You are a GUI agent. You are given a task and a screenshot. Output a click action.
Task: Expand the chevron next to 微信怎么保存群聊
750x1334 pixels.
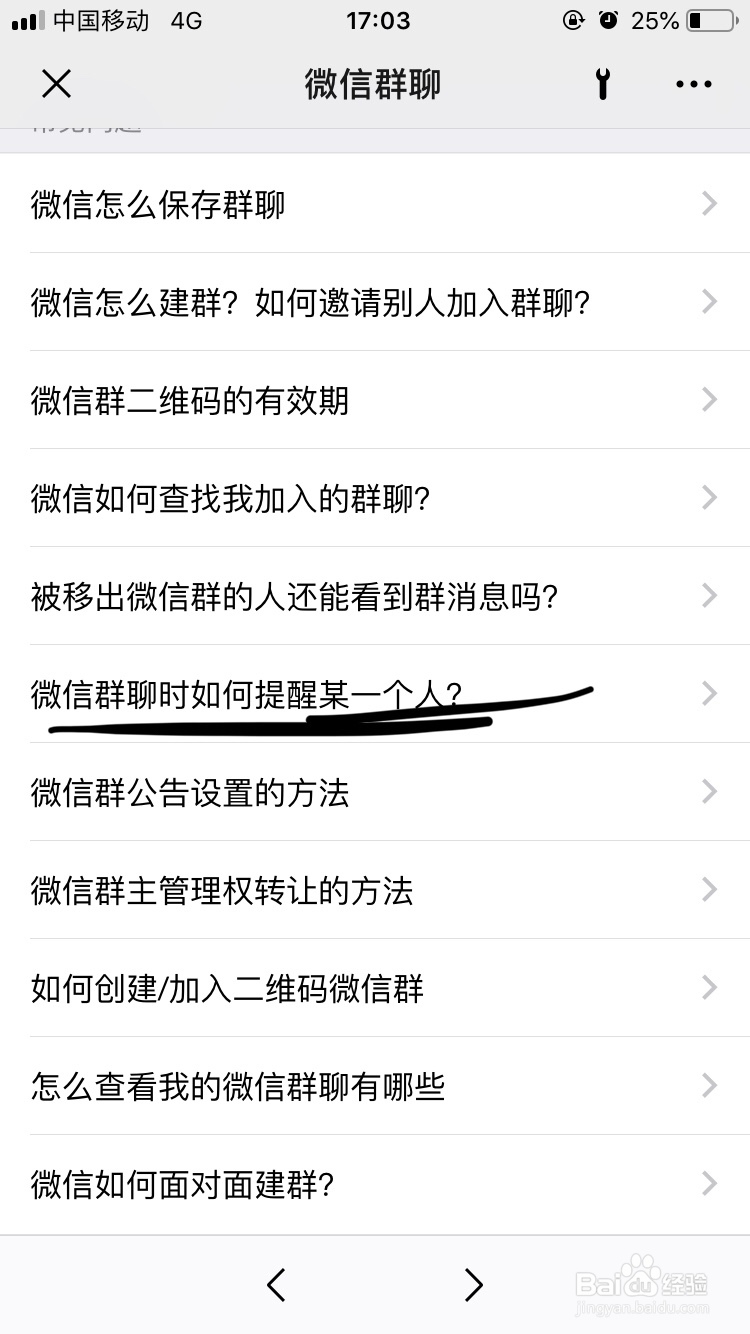(x=708, y=204)
